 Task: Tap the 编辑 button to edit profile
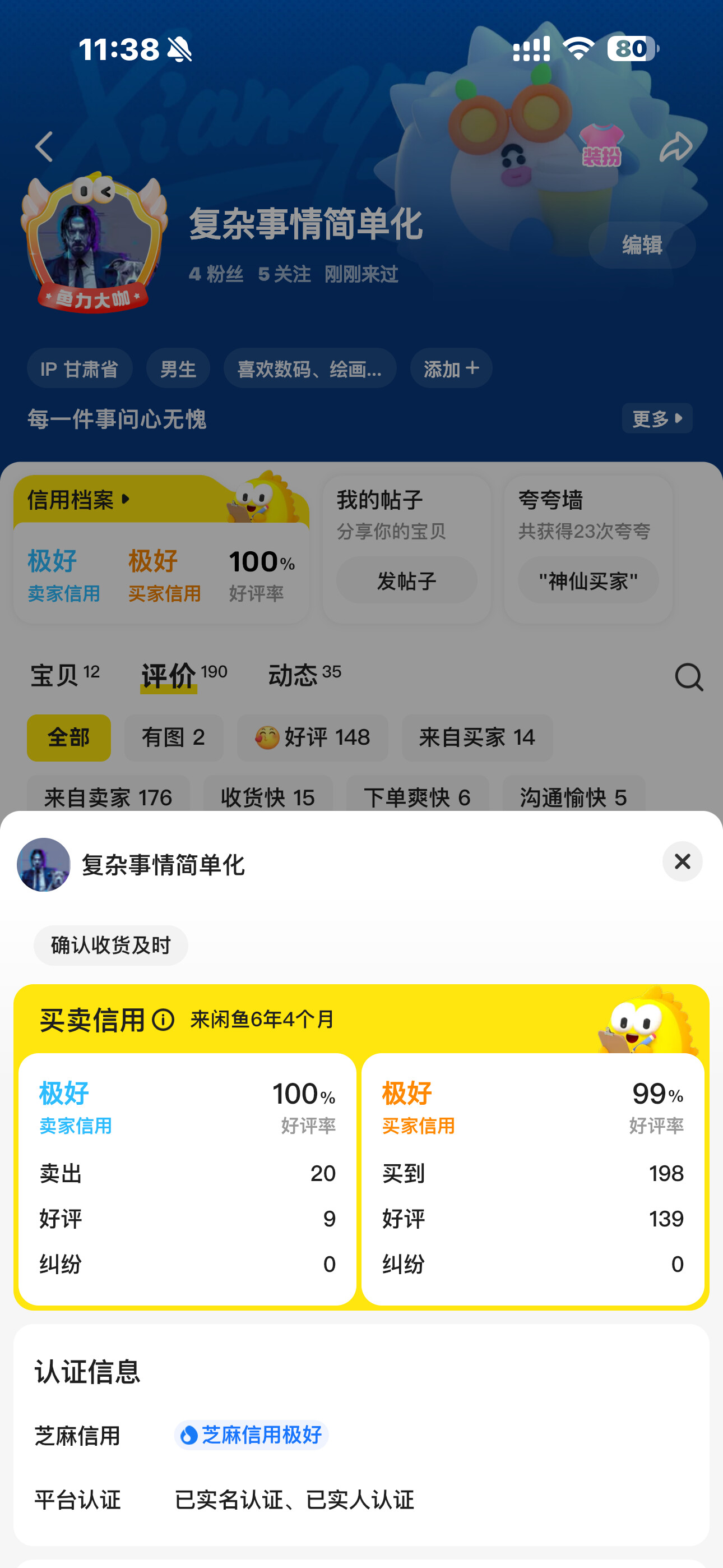642,245
